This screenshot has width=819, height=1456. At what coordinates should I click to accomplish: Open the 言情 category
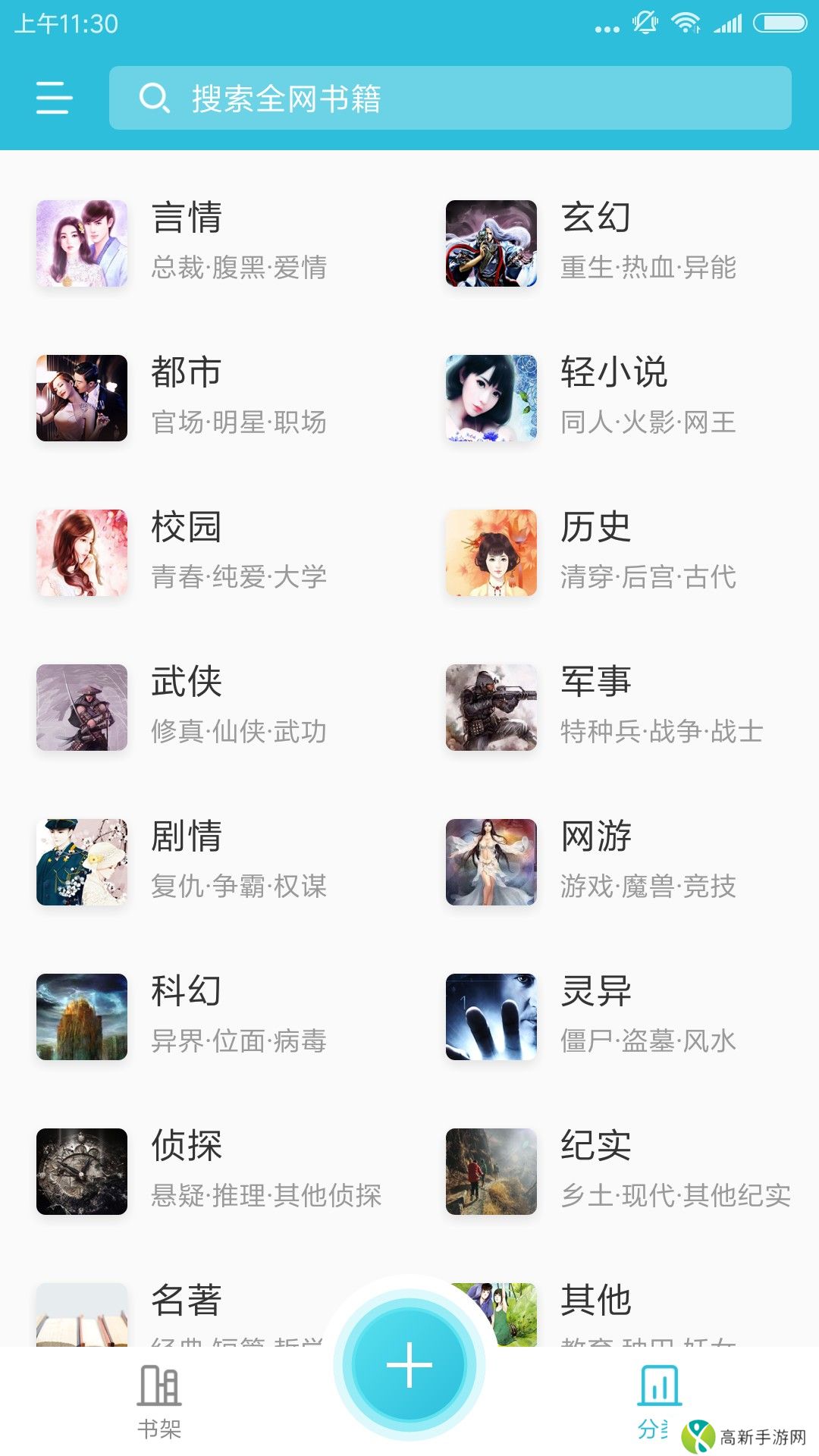point(187,220)
